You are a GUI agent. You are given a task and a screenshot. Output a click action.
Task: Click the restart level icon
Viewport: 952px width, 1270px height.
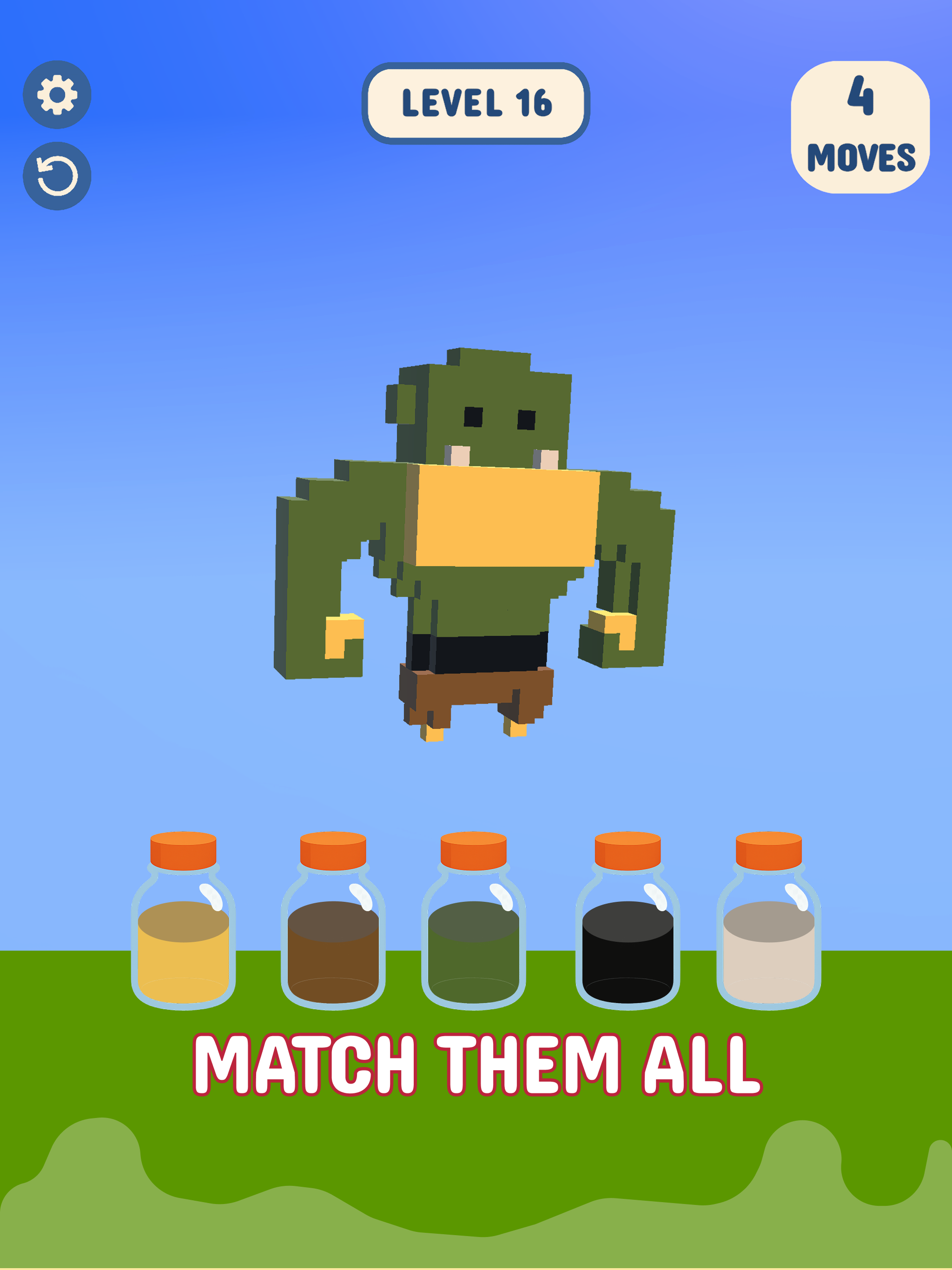click(x=58, y=175)
